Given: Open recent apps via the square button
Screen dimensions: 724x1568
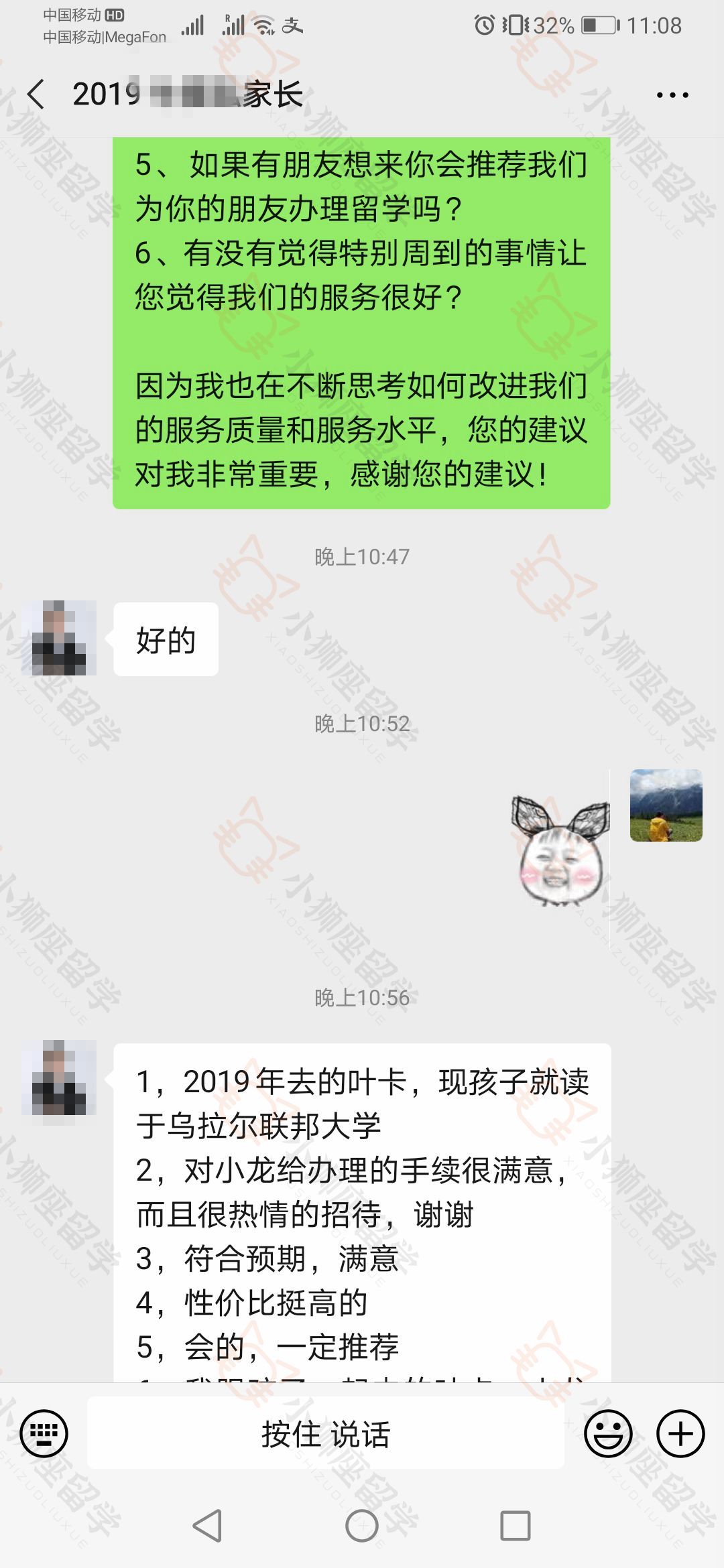Looking at the screenshot, I should 515,1526.
